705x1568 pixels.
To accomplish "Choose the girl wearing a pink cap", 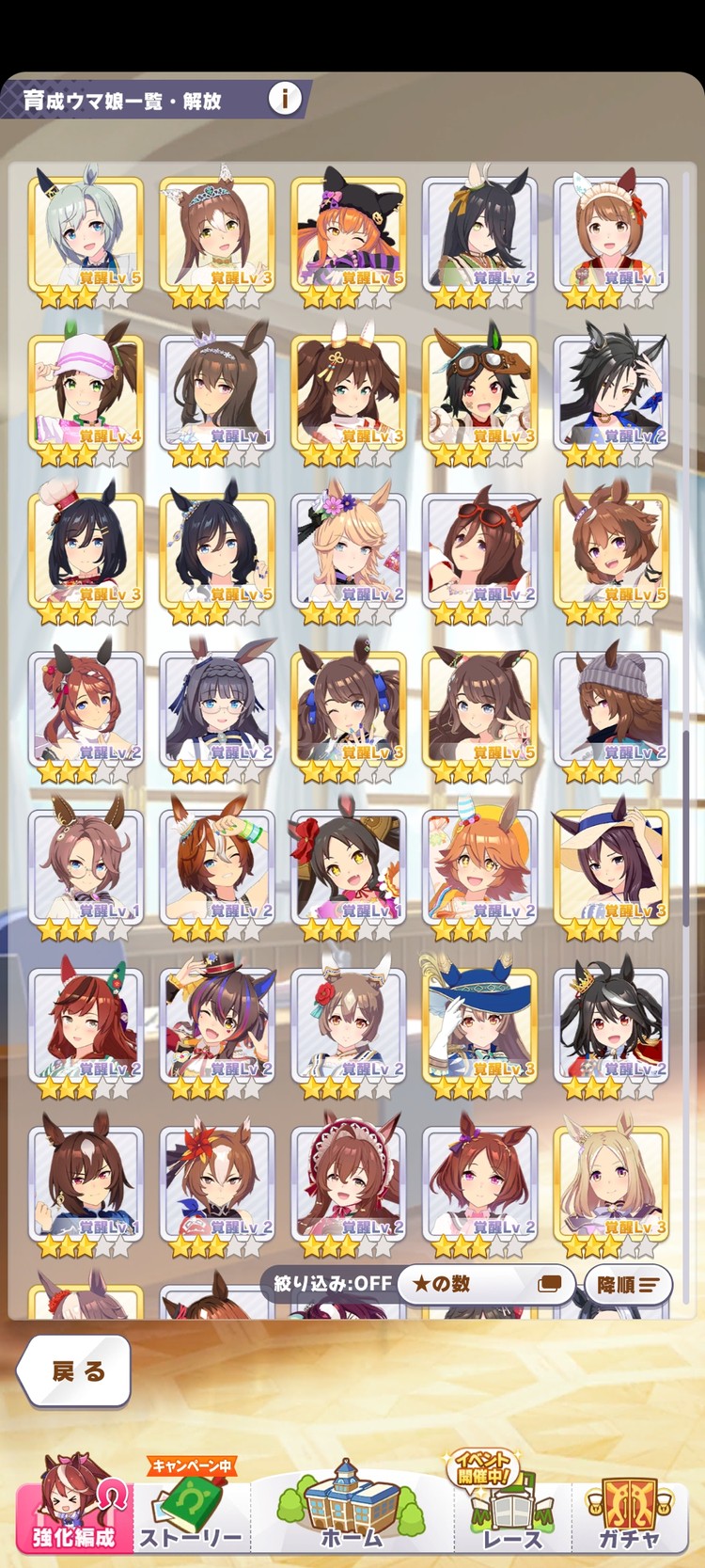I will pos(86,392).
